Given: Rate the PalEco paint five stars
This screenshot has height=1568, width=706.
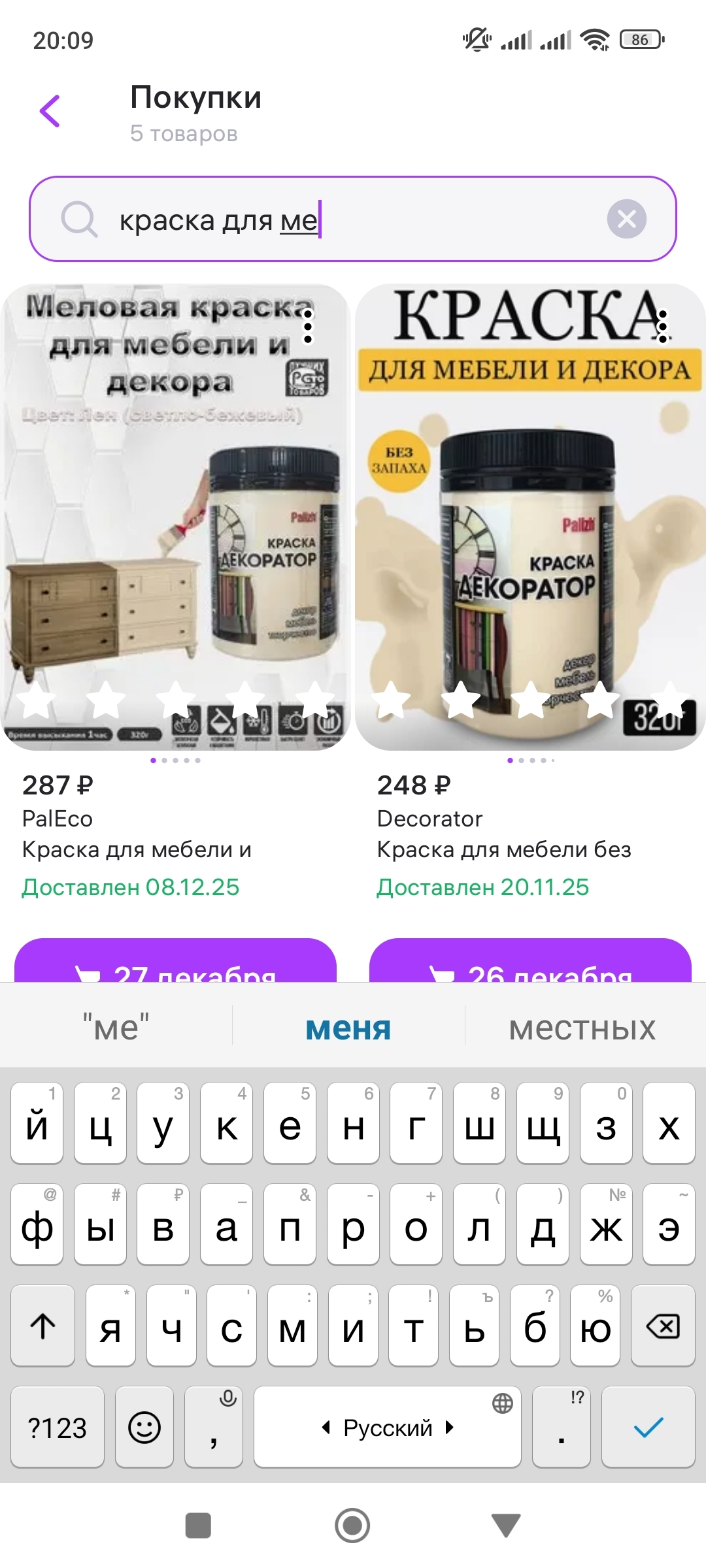Looking at the screenshot, I should tap(316, 699).
